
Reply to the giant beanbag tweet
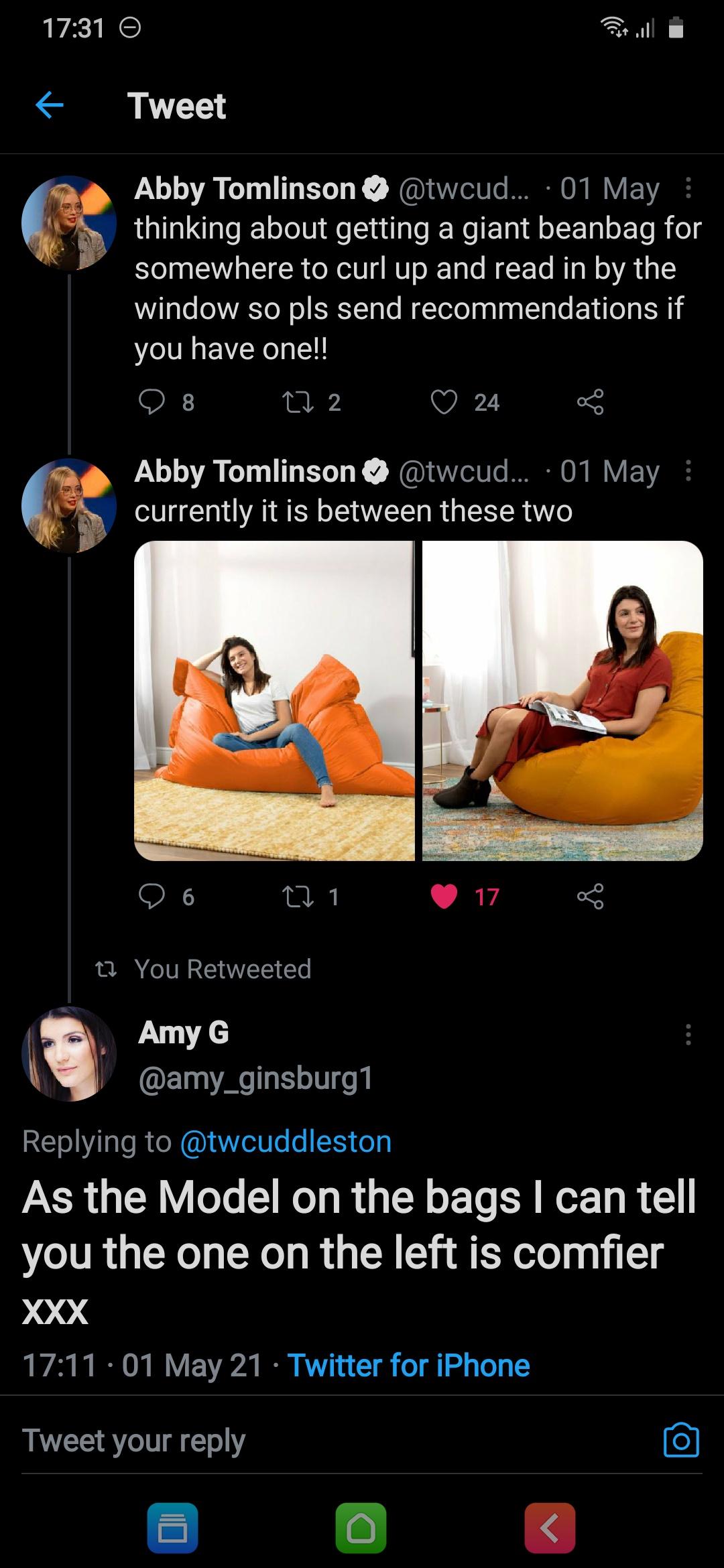tap(152, 402)
